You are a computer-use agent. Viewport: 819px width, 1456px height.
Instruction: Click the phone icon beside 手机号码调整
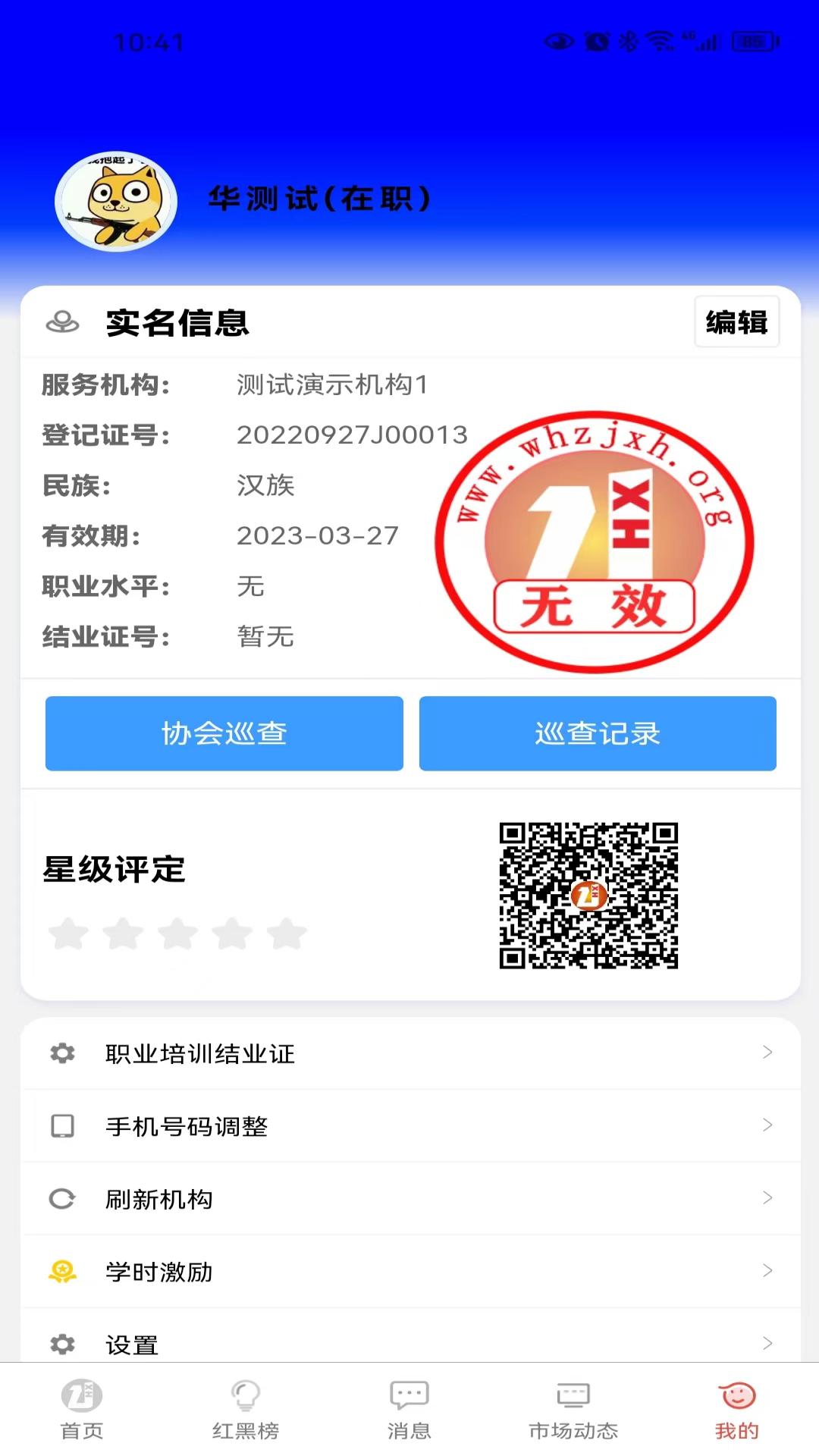pyautogui.click(x=63, y=1127)
